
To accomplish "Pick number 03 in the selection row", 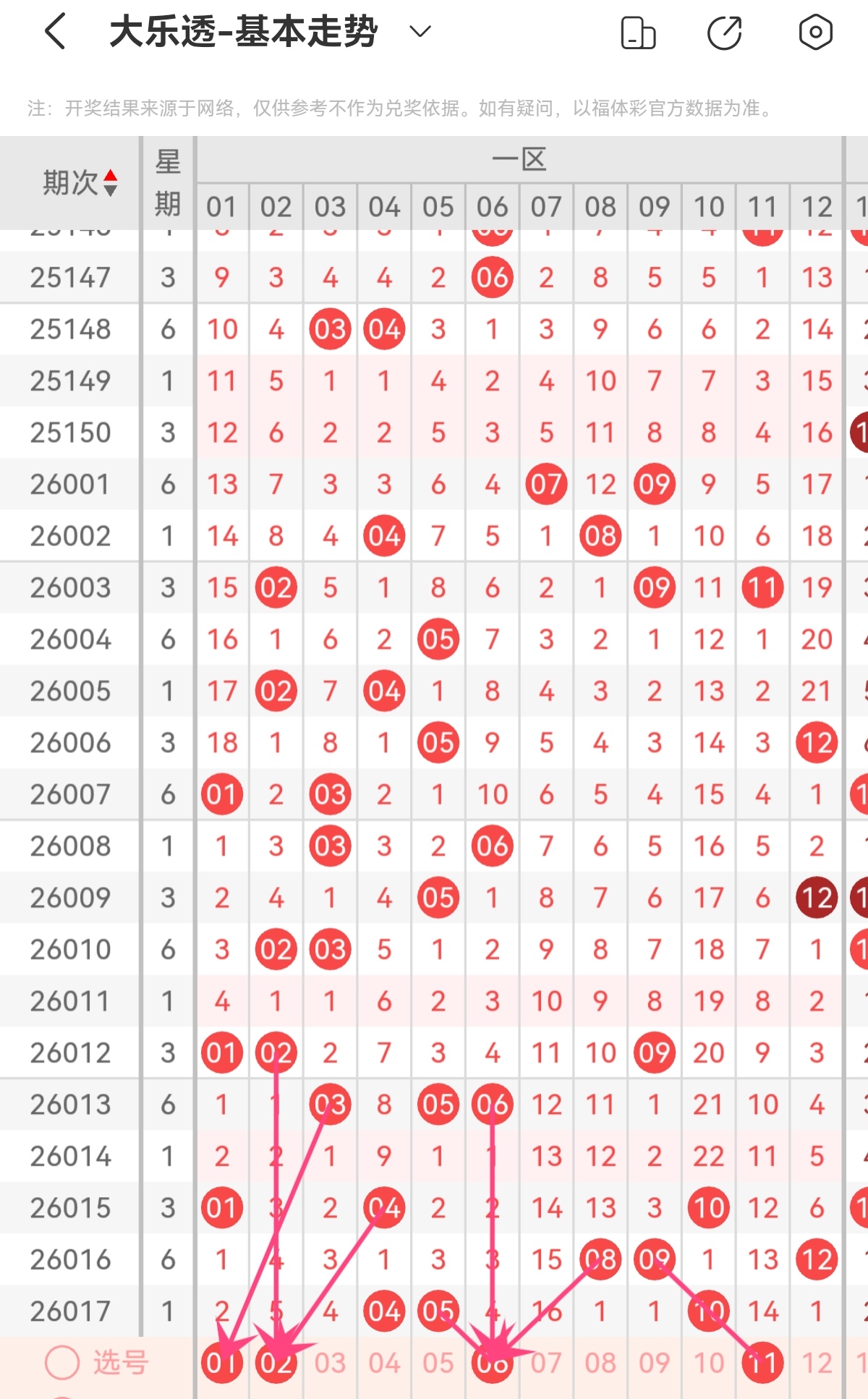I will pos(330,1363).
